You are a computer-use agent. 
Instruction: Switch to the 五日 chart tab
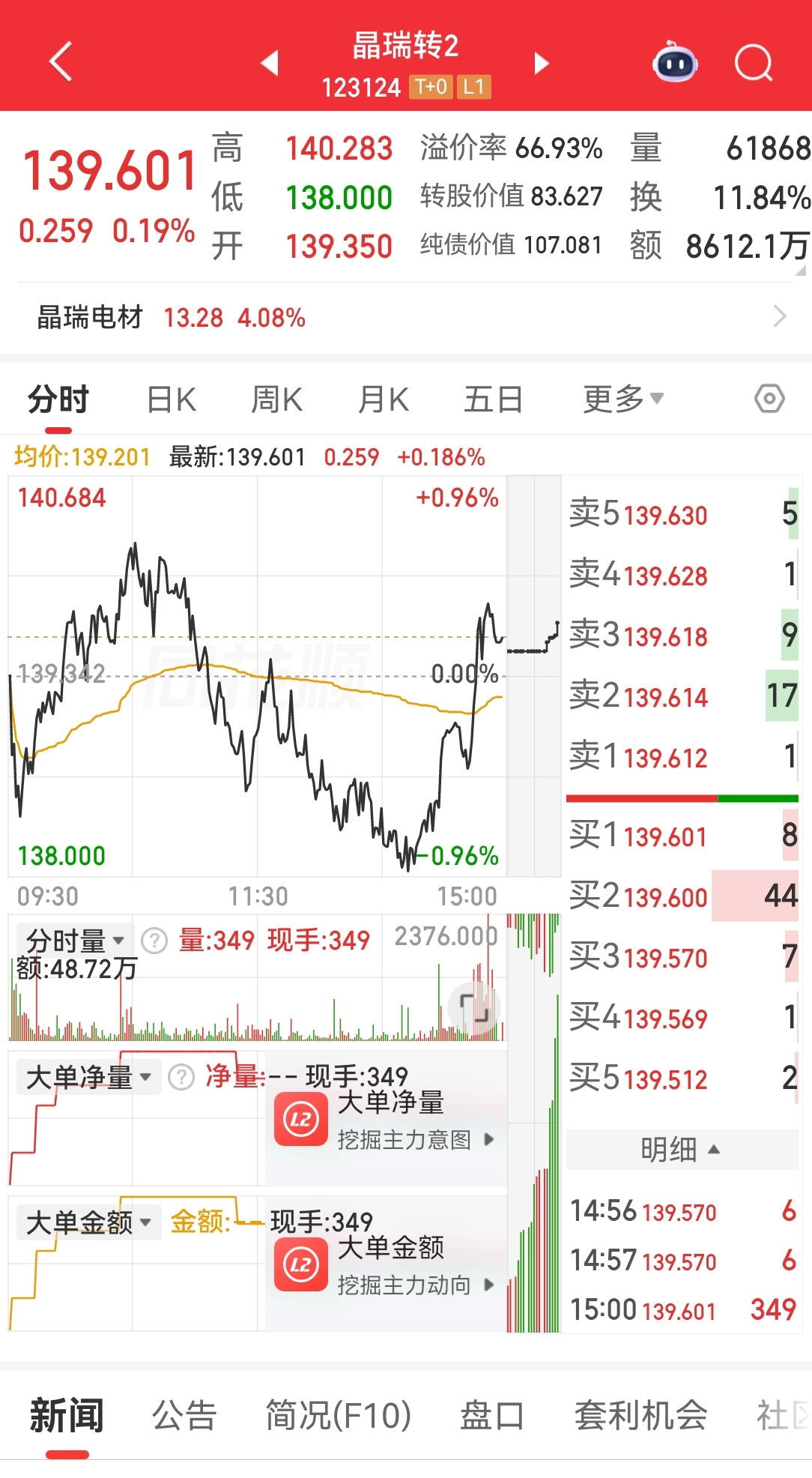click(493, 399)
